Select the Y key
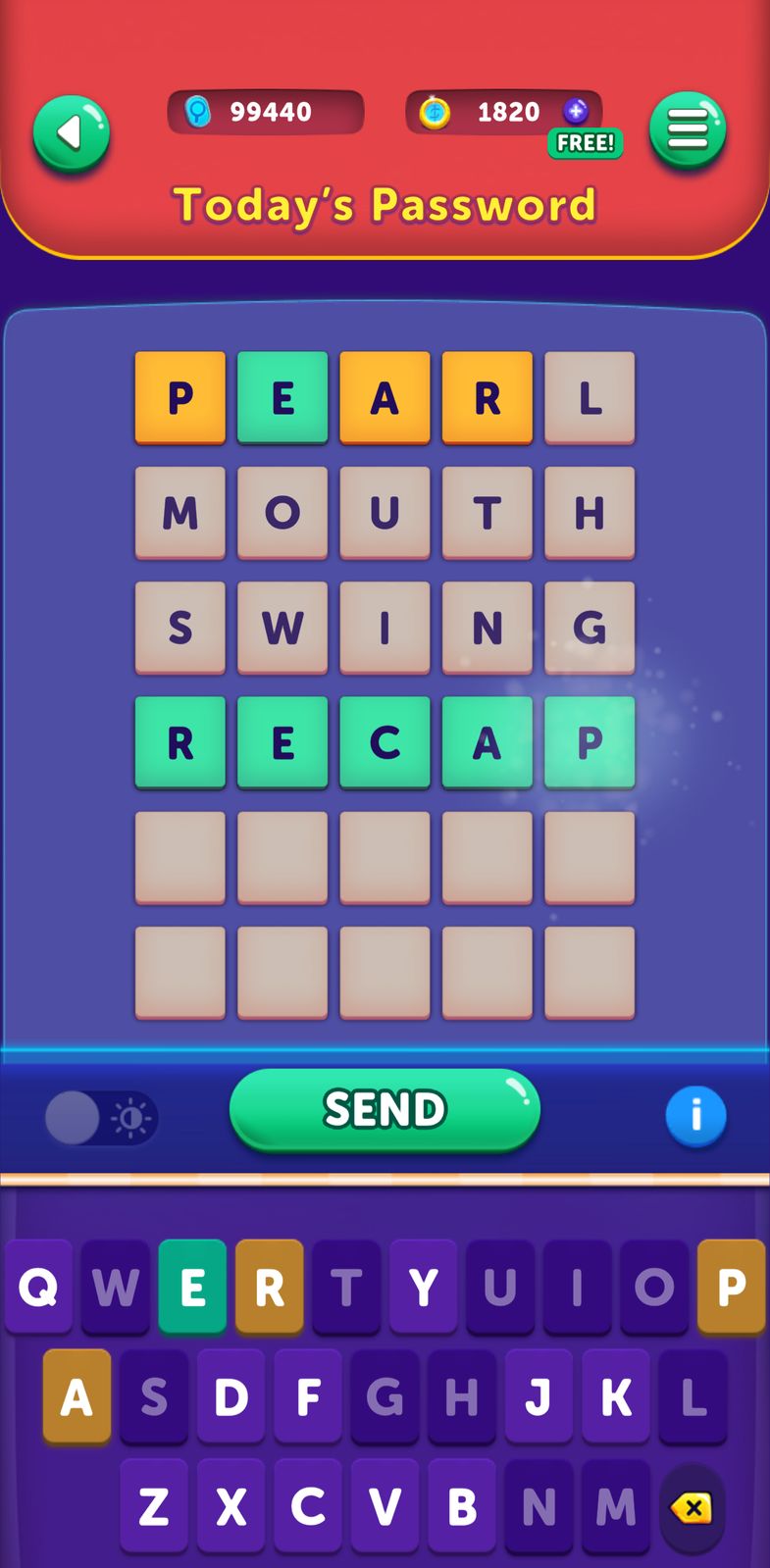770x1568 pixels. pyautogui.click(x=424, y=1286)
